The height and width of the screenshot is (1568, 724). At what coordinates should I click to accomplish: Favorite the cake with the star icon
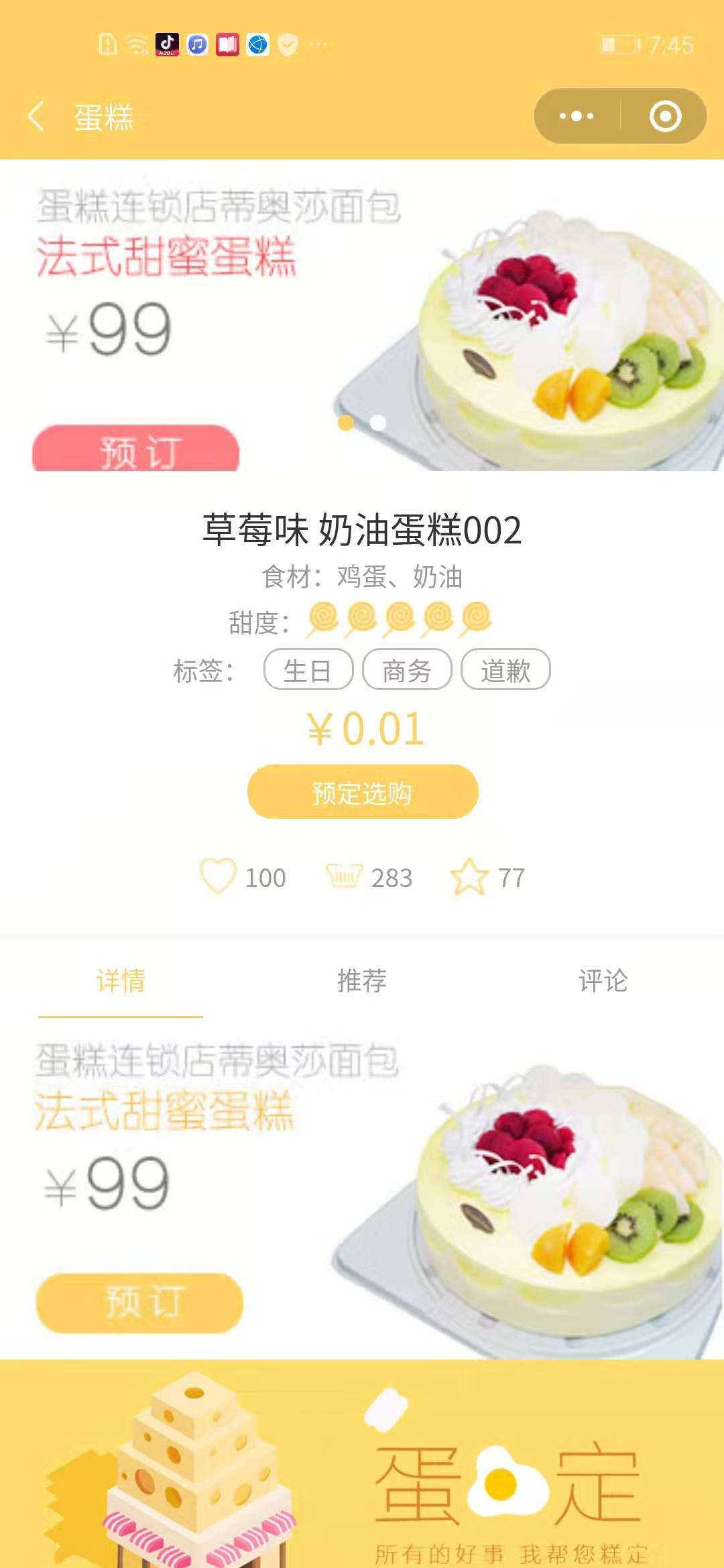pyautogui.click(x=469, y=876)
